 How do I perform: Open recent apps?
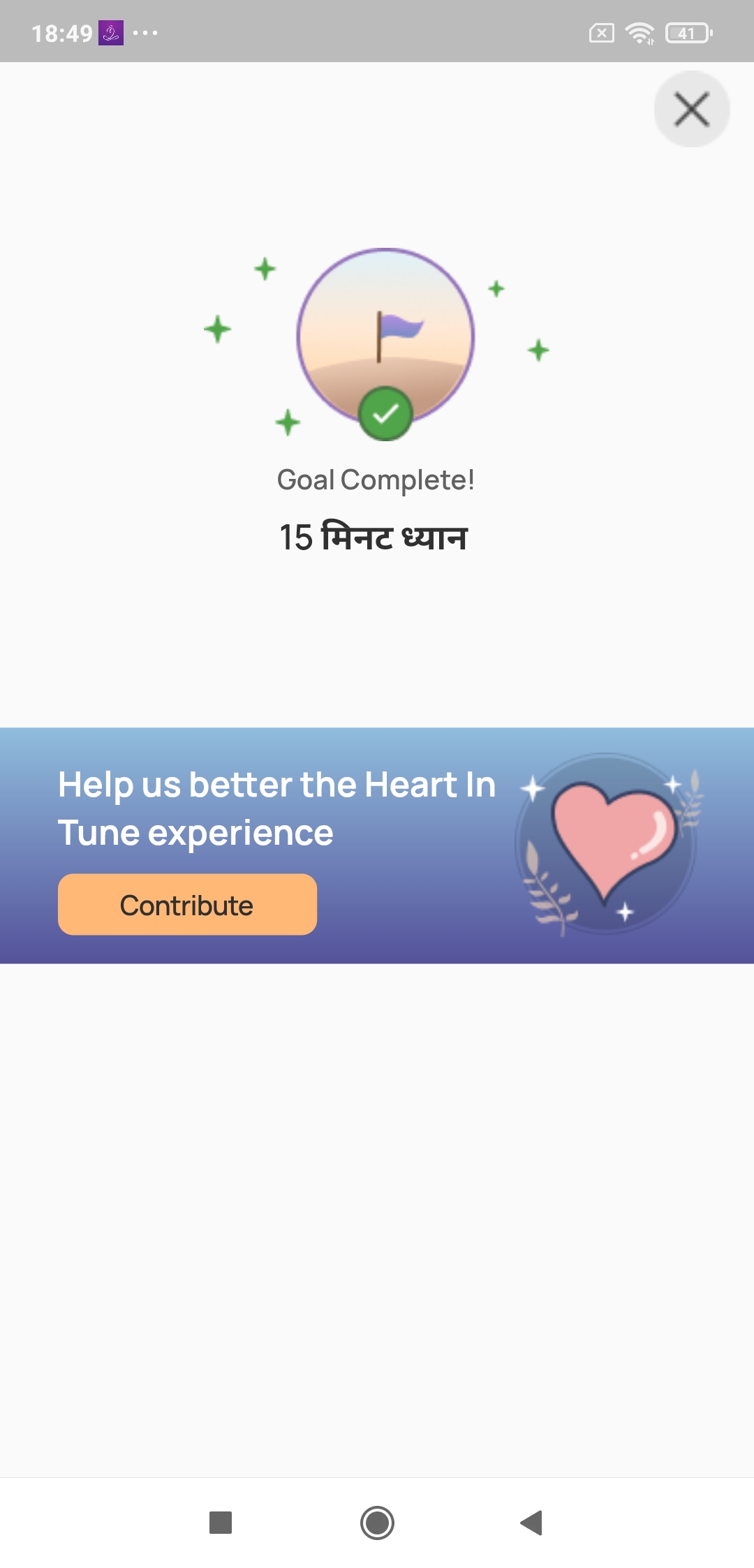[x=221, y=1523]
